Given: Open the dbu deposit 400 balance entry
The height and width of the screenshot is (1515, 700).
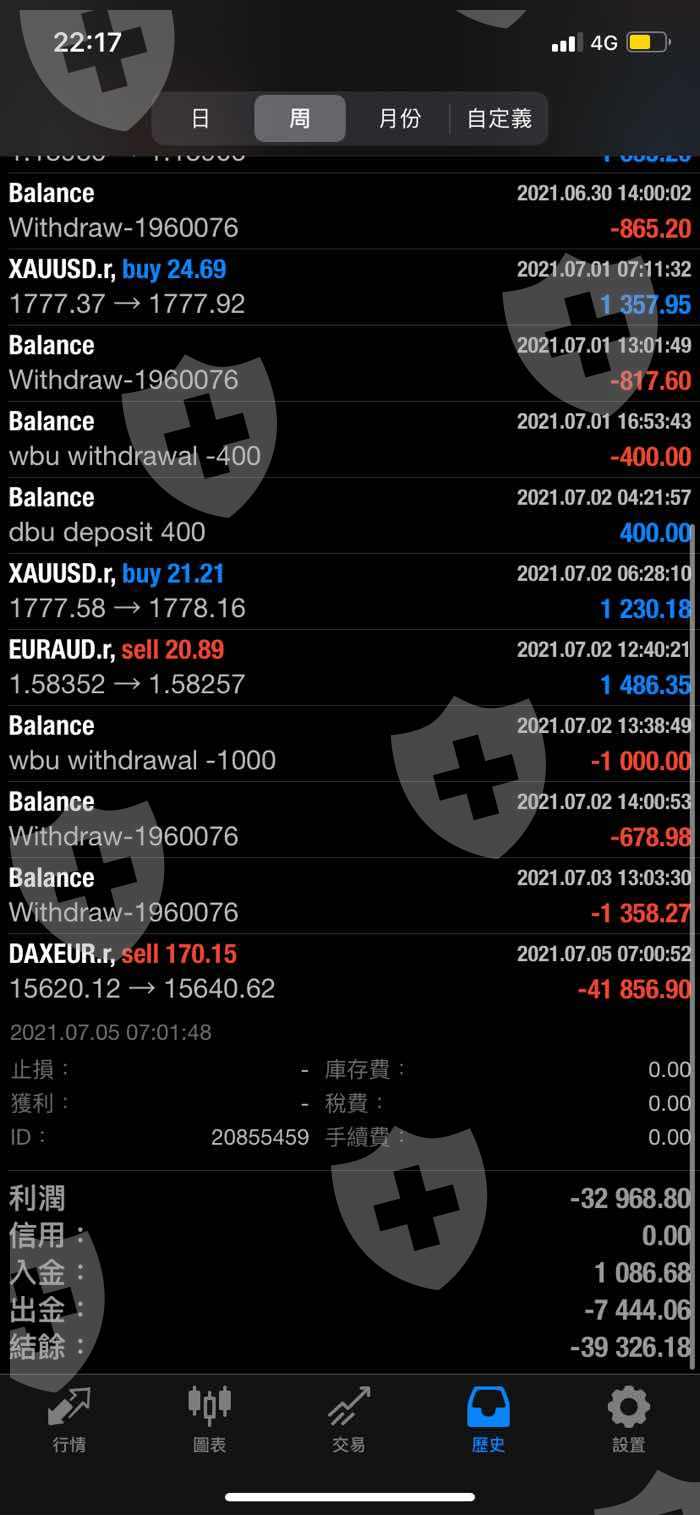Looking at the screenshot, I should [350, 515].
